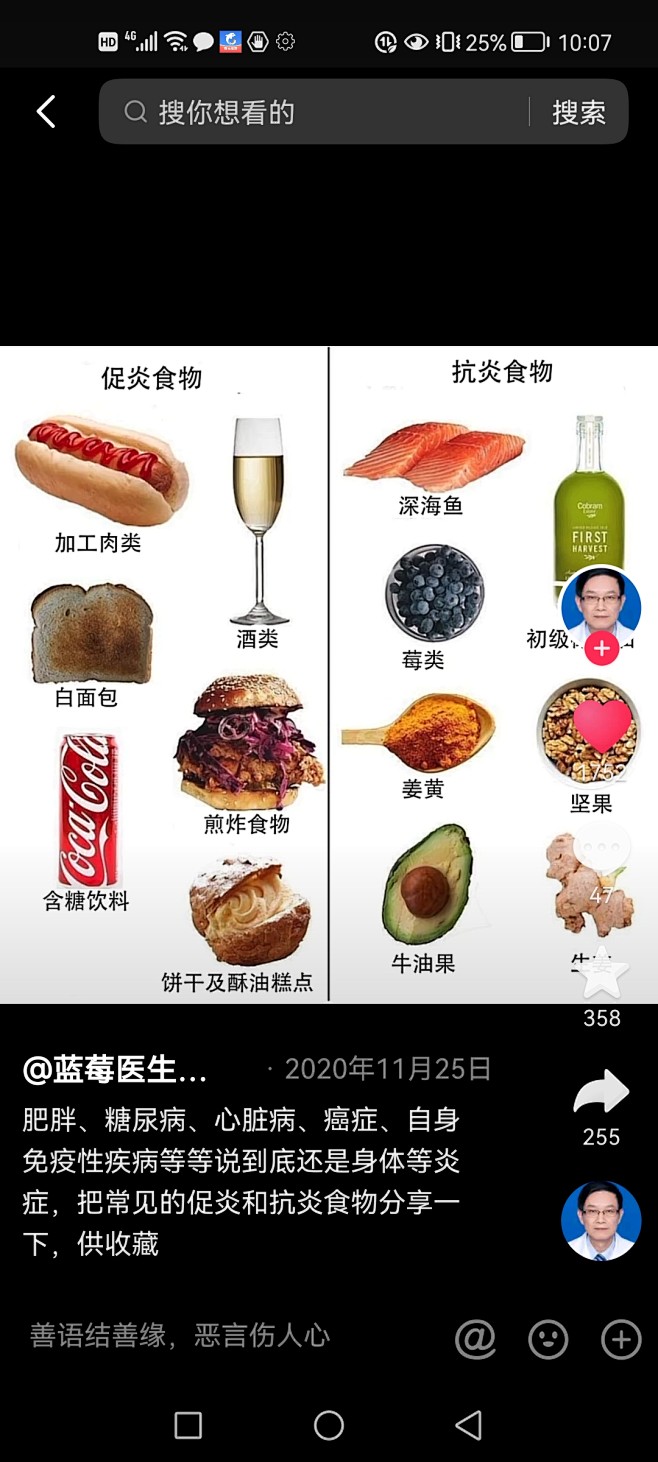Go to system home screen

point(329,1425)
